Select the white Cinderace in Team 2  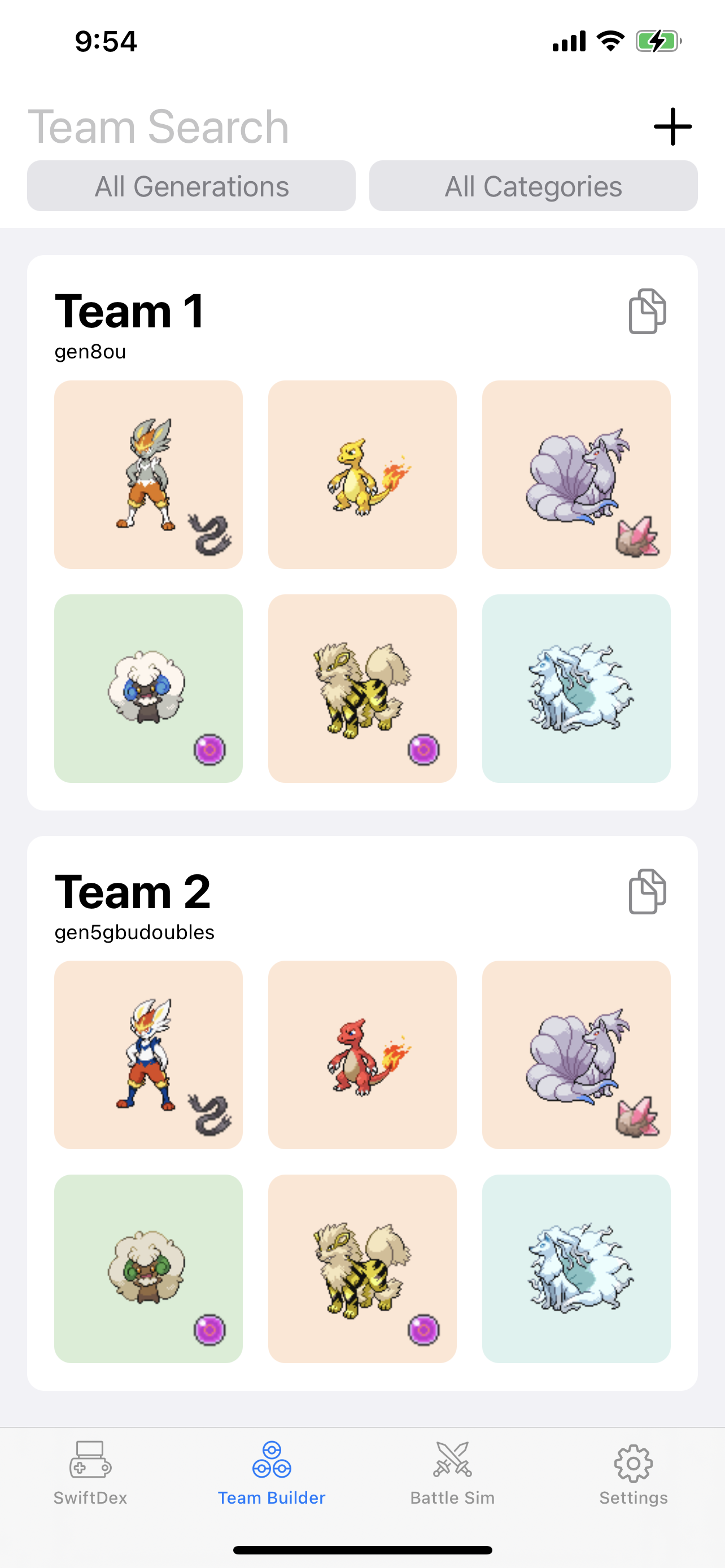[x=149, y=1055]
